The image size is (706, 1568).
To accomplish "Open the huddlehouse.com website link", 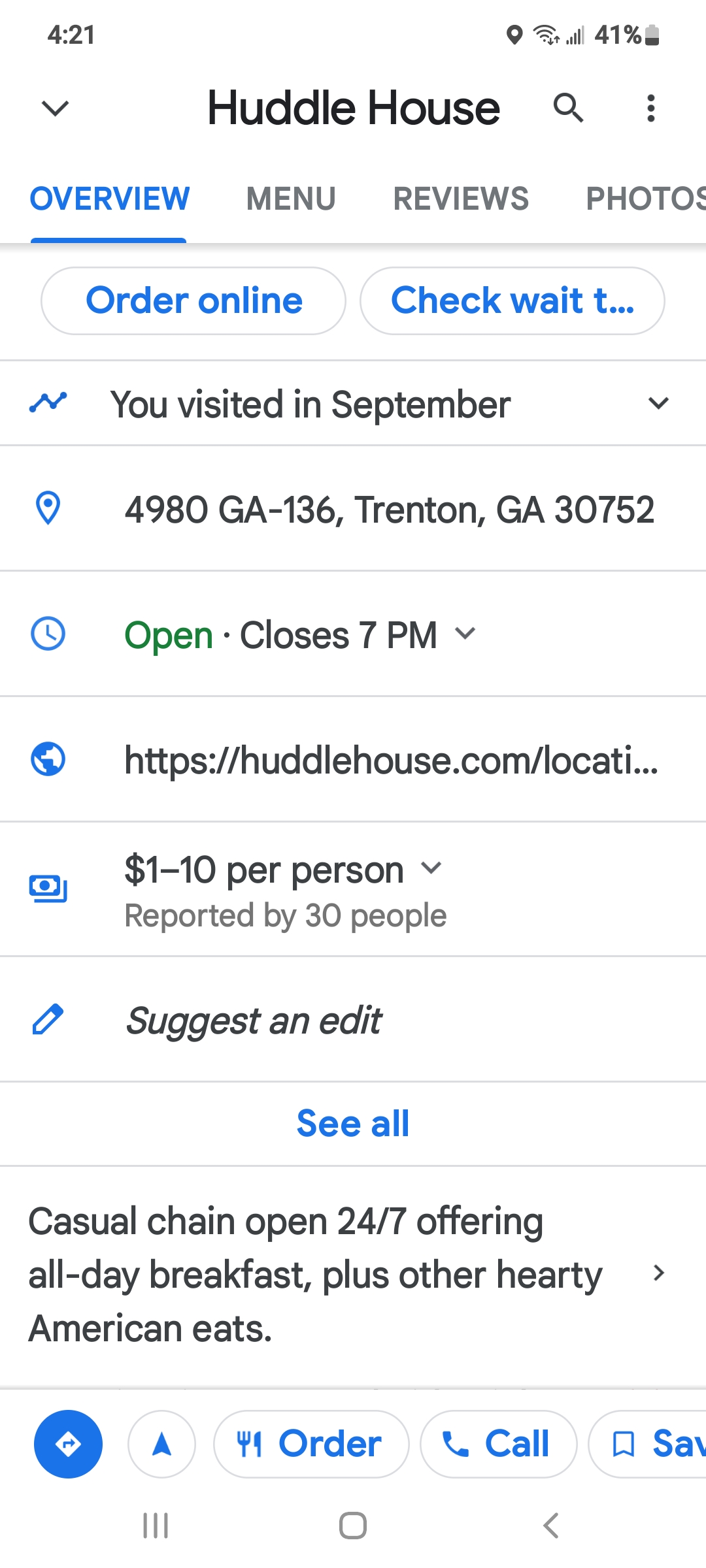I will (x=391, y=760).
